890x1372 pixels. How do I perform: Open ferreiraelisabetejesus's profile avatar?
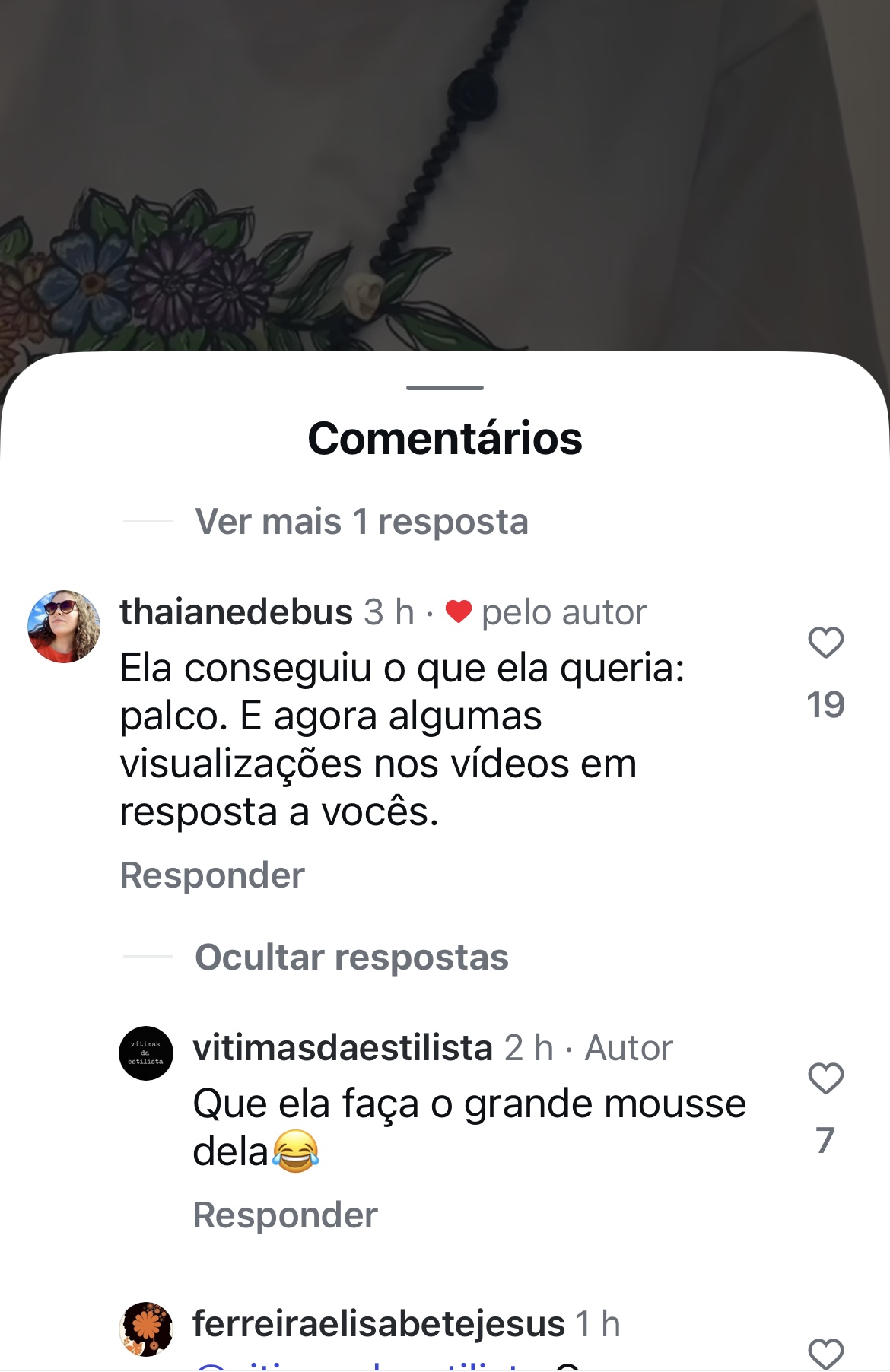coord(146,1329)
